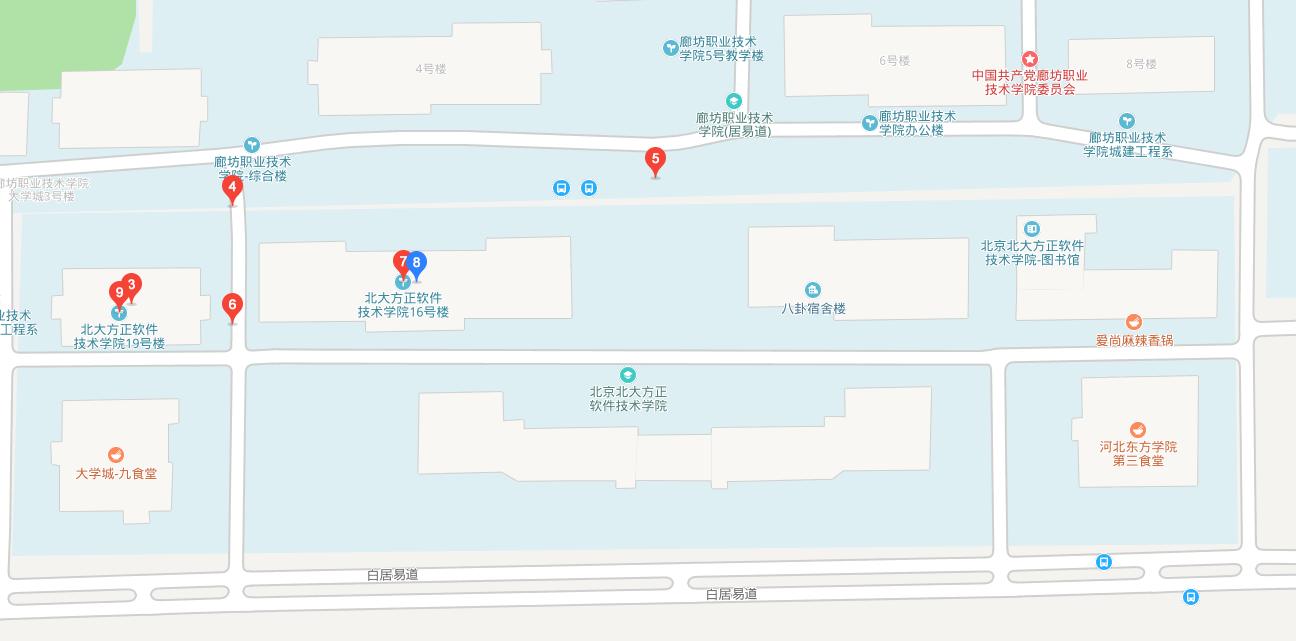The image size is (1296, 641).
Task: Open the red marker numbered 9
Action: 118,294
